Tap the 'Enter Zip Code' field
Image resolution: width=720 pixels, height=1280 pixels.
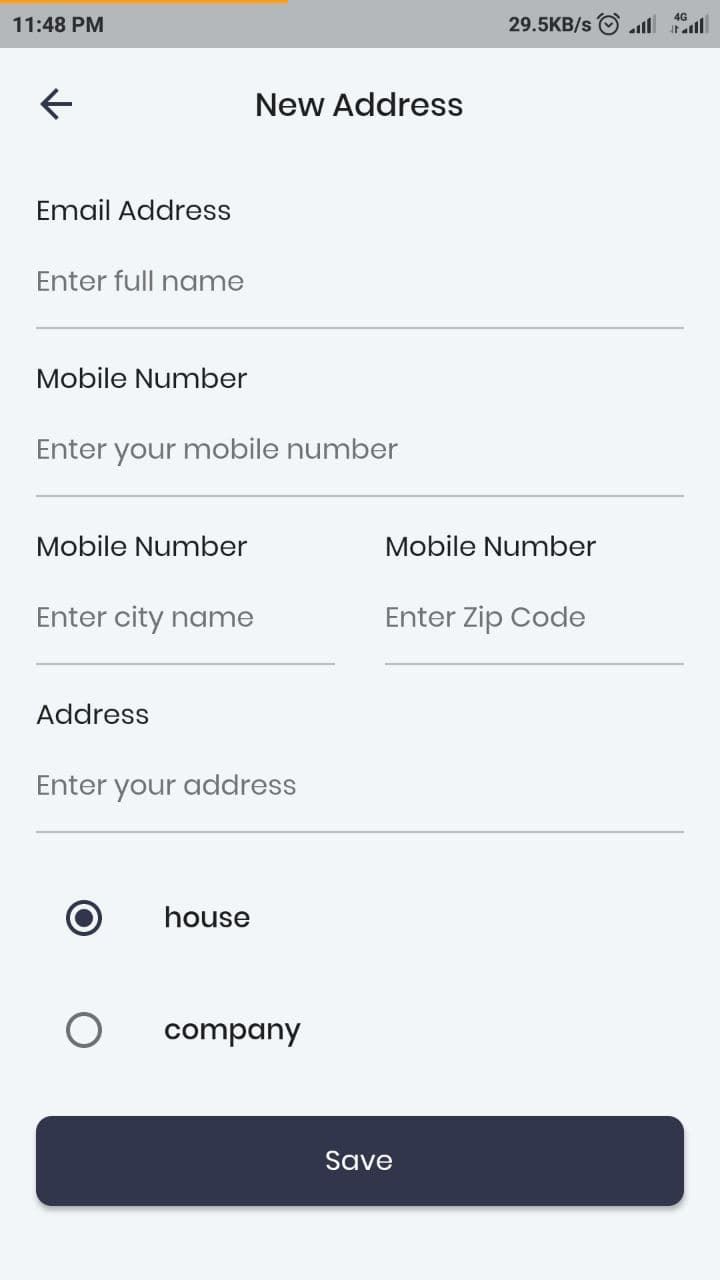click(x=533, y=618)
